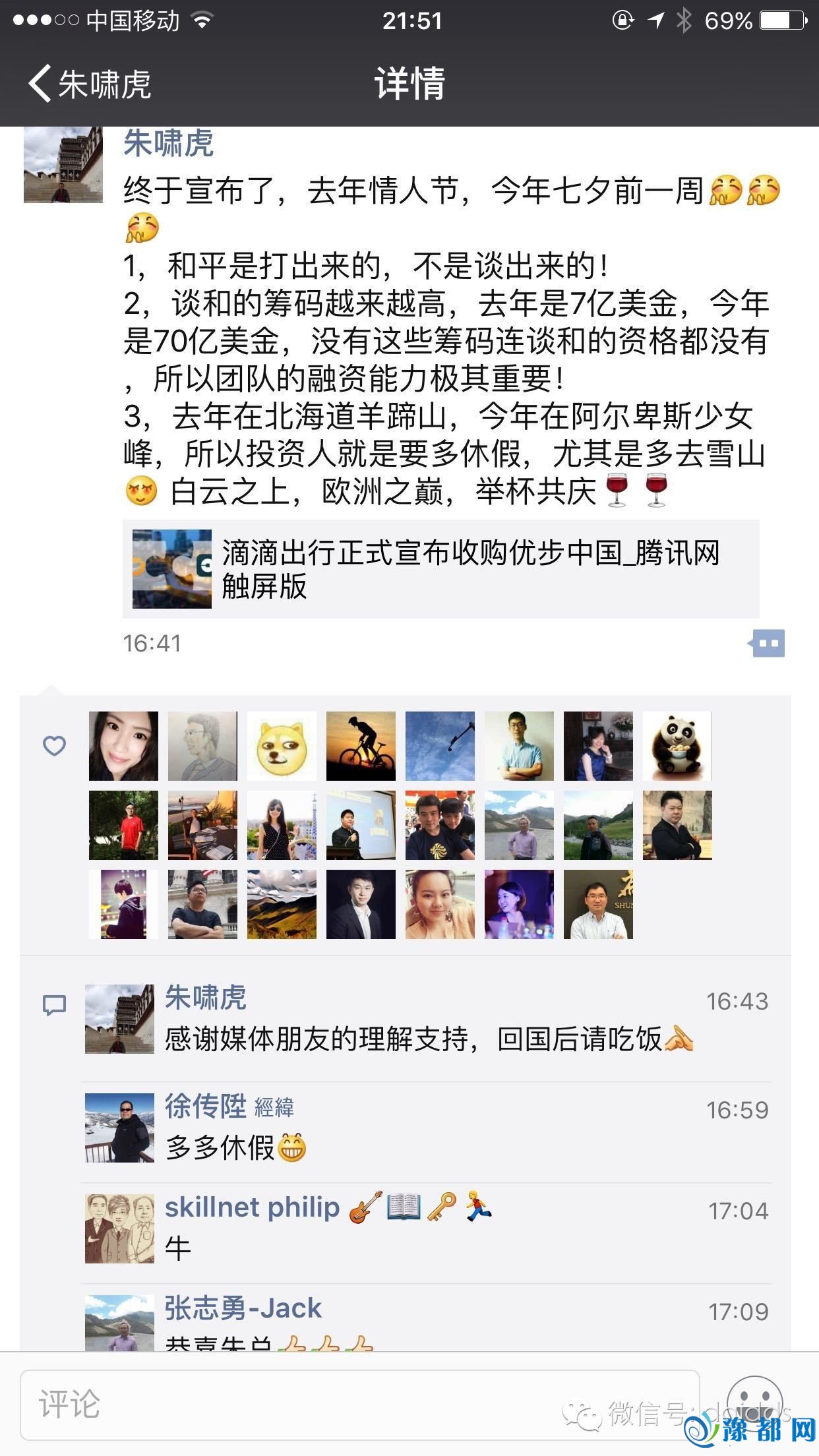This screenshot has height=1456, width=819.
Task: Open the comment input field
Action: 359,1404
